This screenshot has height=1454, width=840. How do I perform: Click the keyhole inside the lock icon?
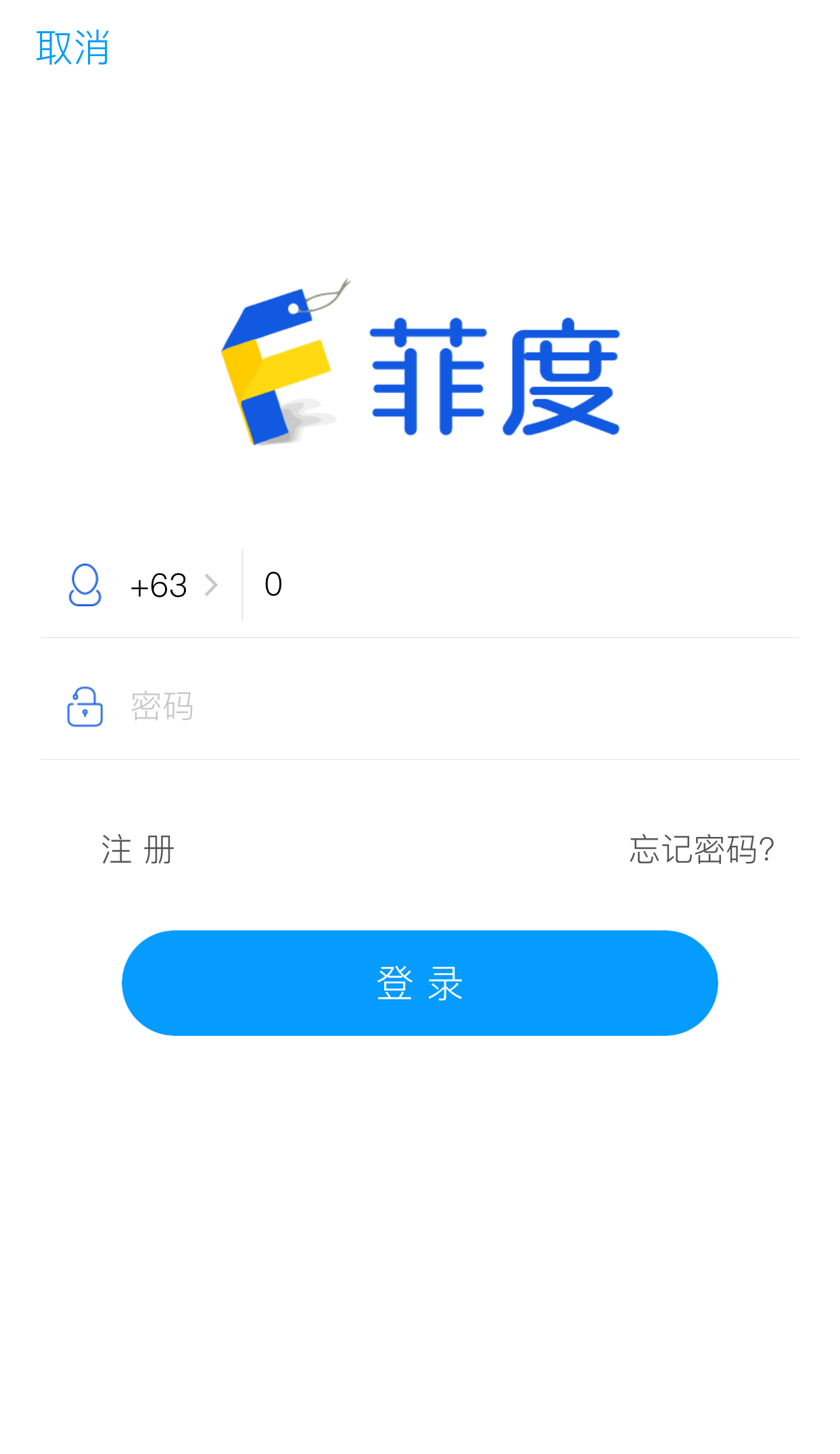(x=84, y=714)
